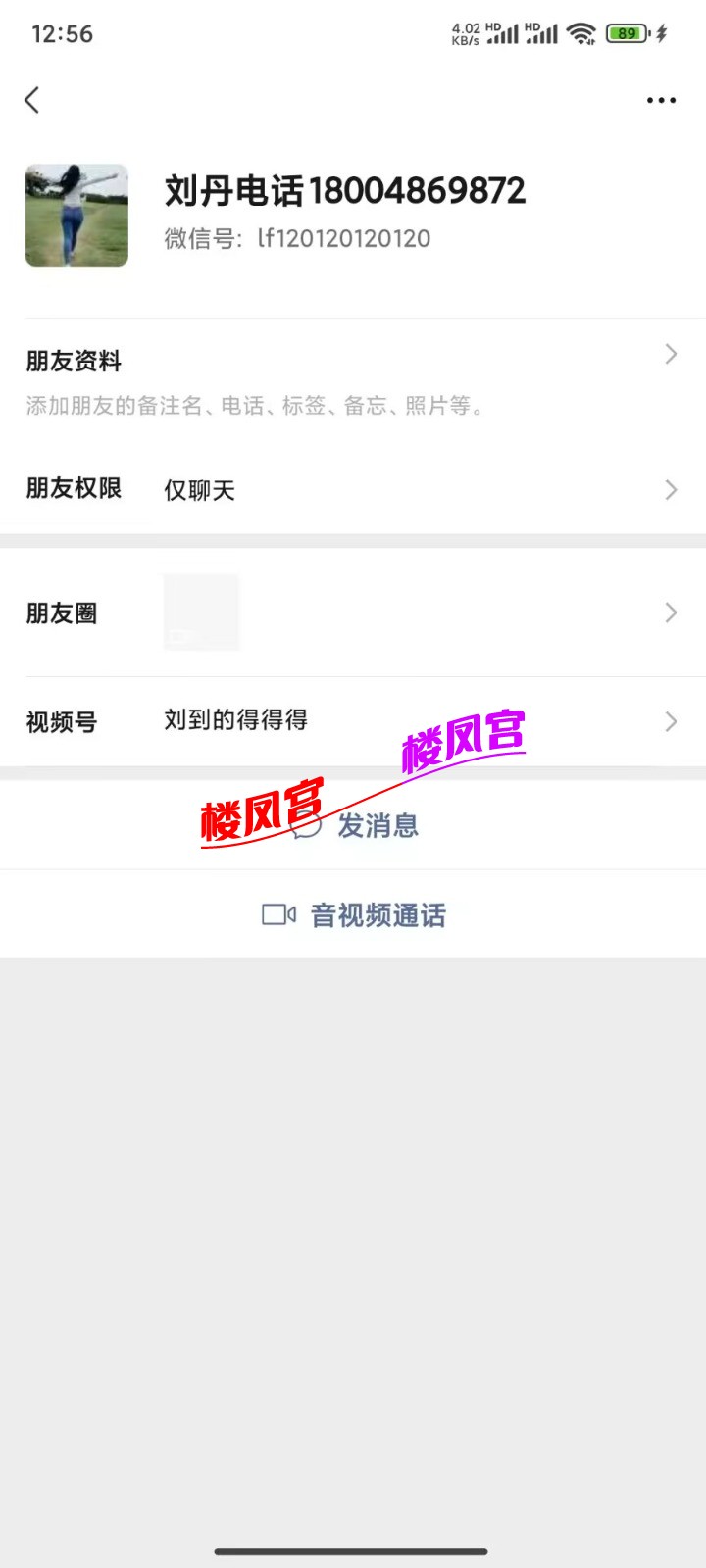Open 朋友权限 settings row
The width and height of the screenshot is (706, 1568).
point(353,489)
